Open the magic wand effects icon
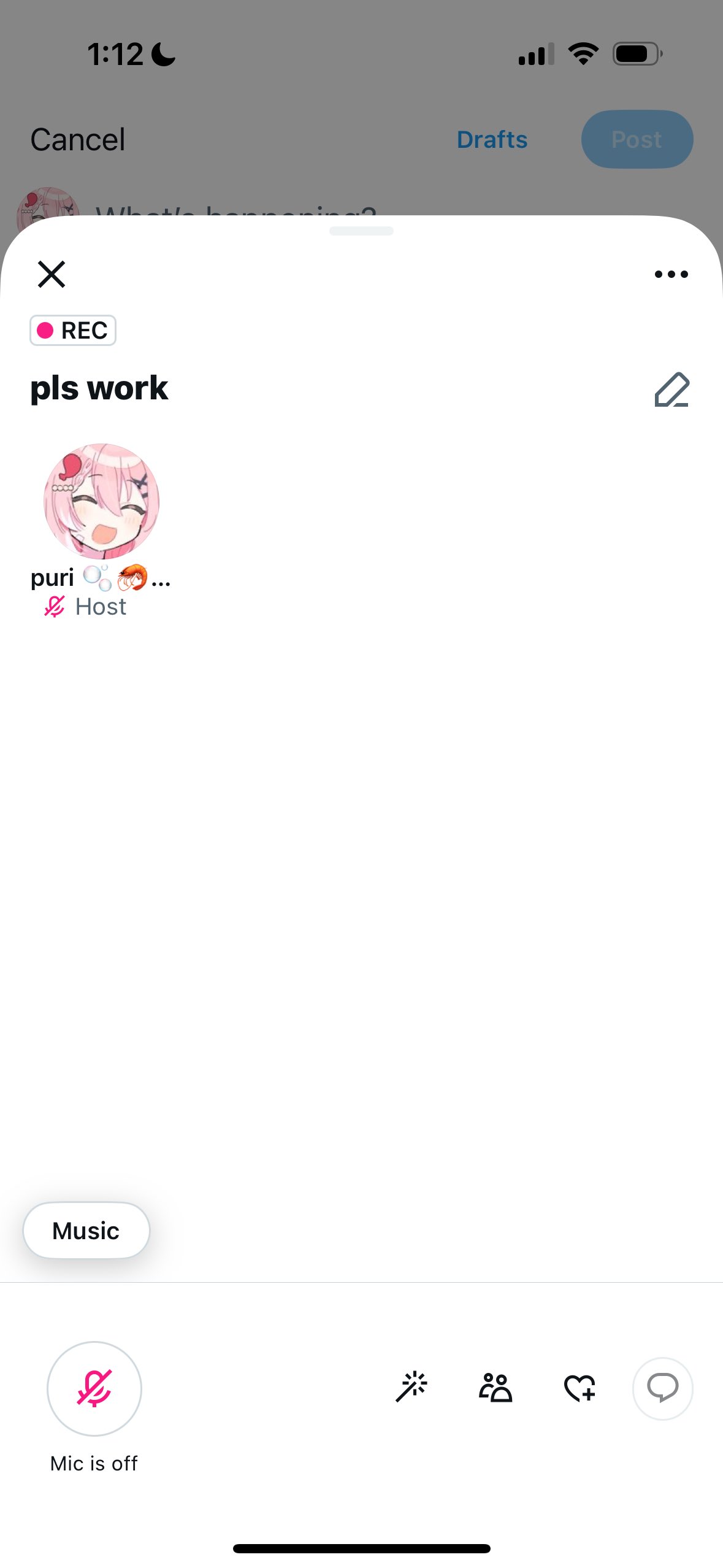723x1568 pixels. (411, 1387)
